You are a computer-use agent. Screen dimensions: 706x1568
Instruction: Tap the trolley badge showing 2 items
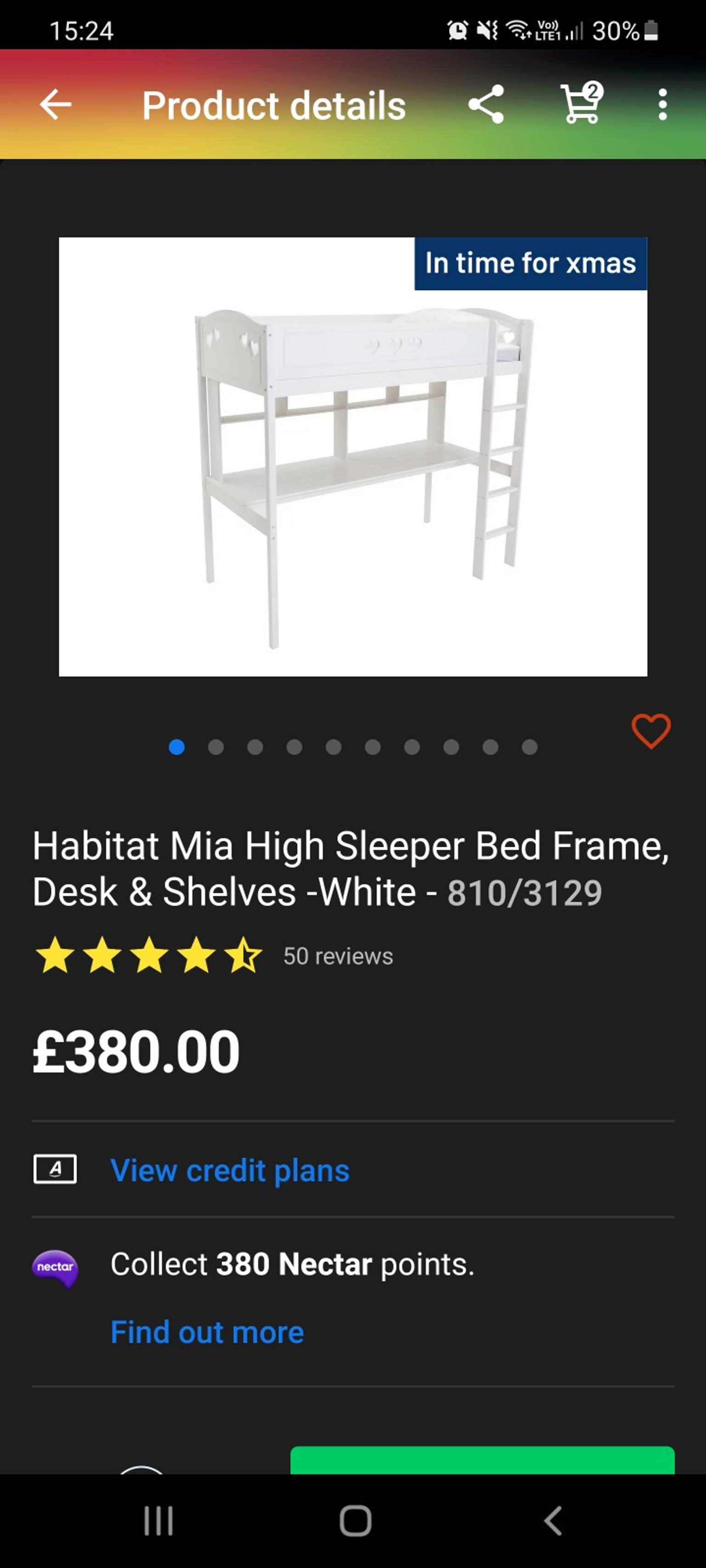[x=593, y=91]
